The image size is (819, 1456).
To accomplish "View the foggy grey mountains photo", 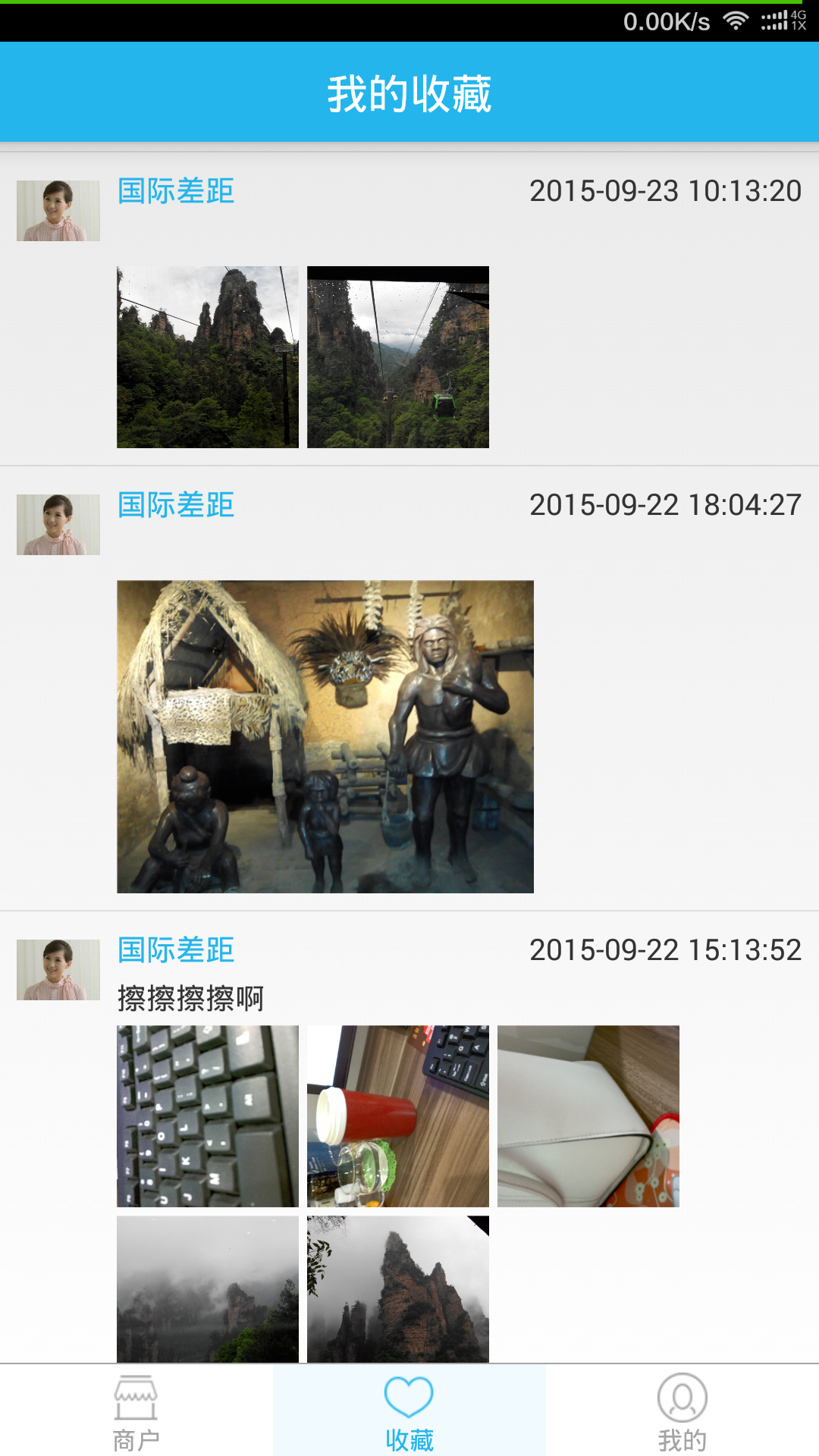I will [208, 1289].
